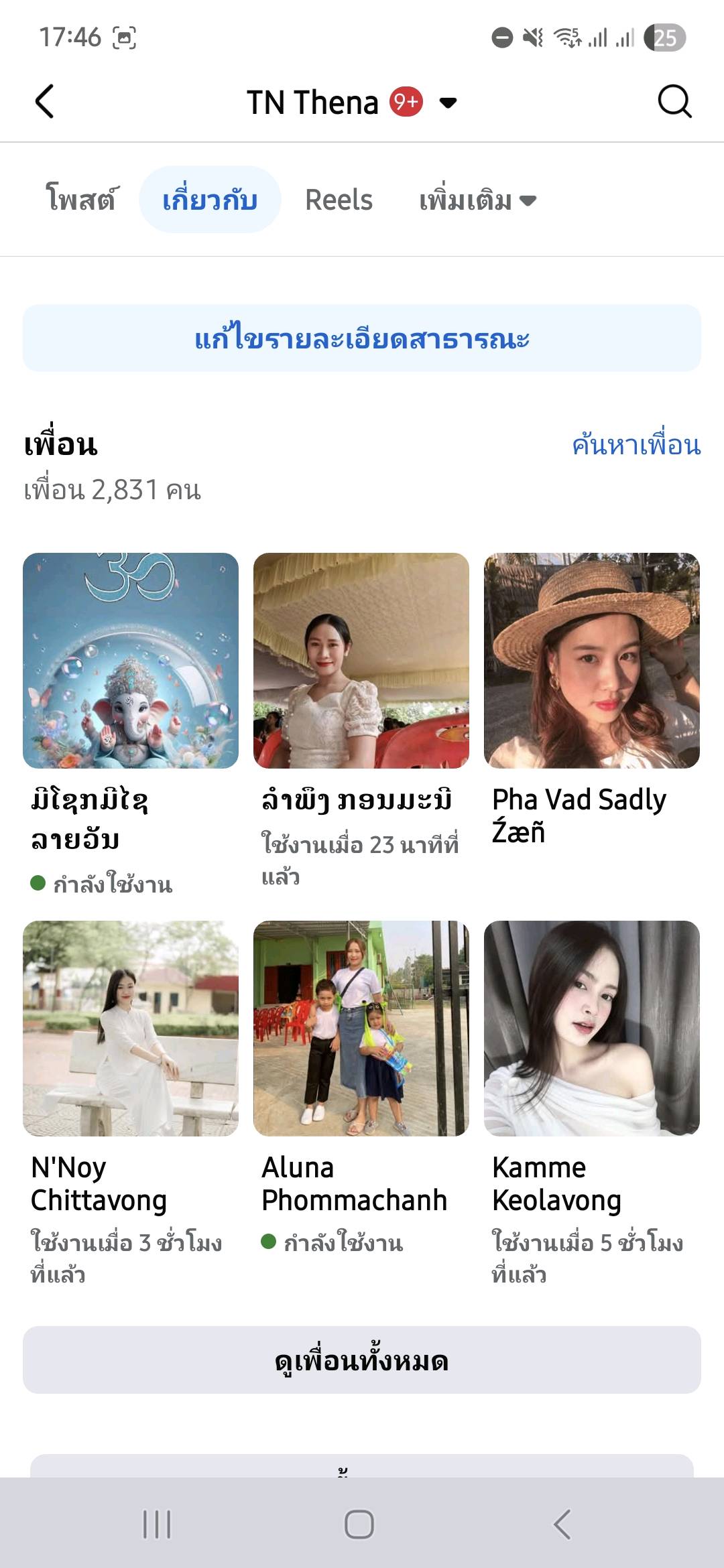Expand the TN Thena profile switcher

[x=448, y=103]
